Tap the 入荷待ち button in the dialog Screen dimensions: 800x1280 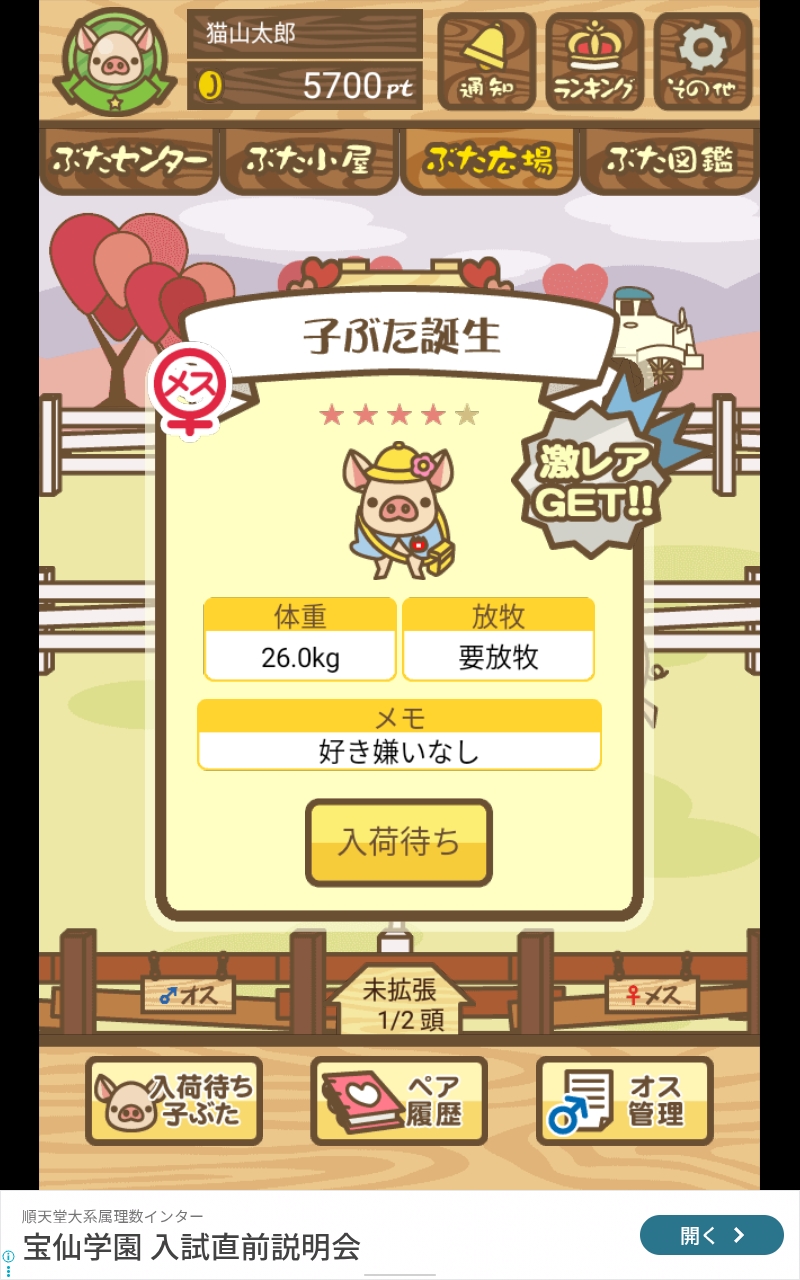tap(399, 842)
